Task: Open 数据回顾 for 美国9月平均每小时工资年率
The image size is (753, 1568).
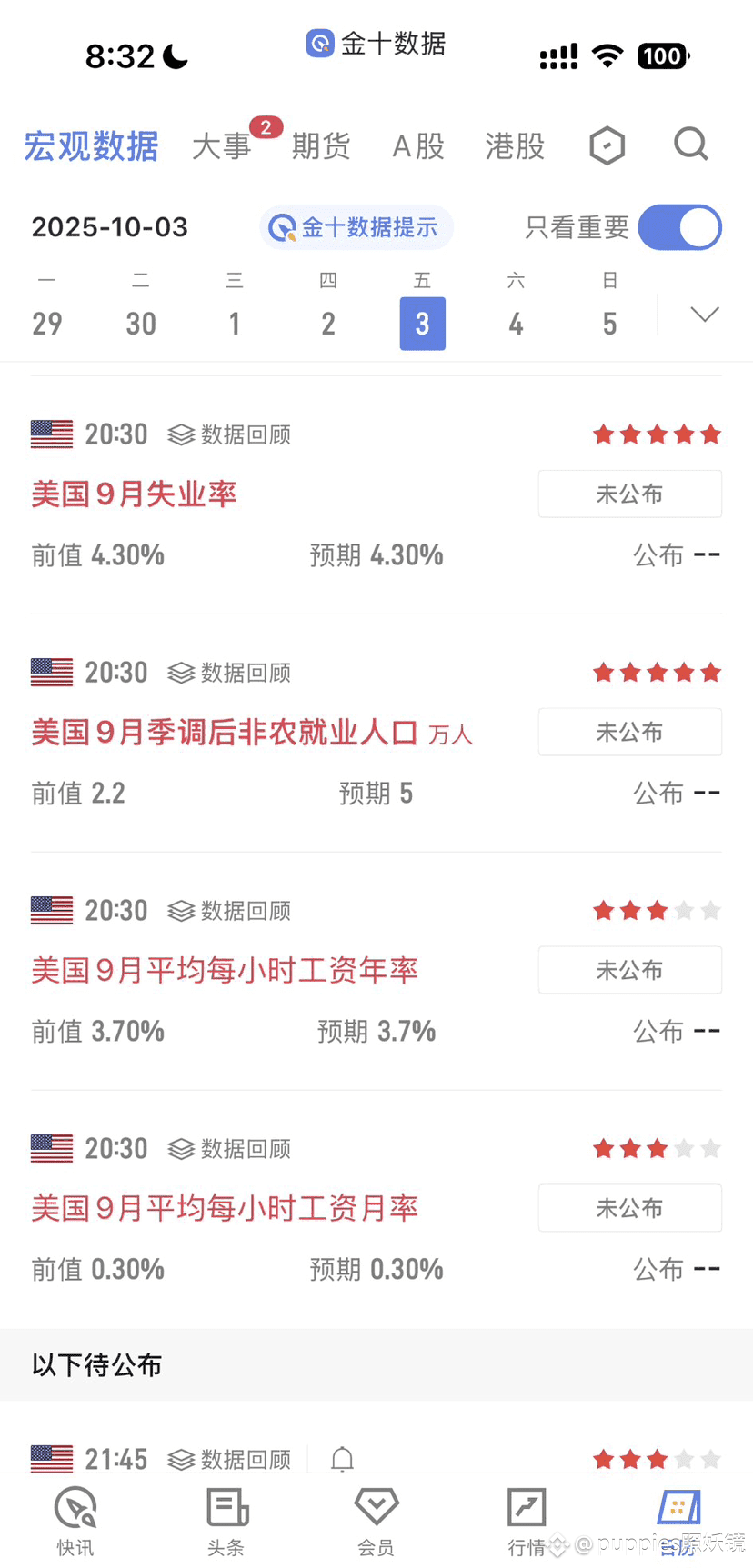Action: [x=230, y=911]
